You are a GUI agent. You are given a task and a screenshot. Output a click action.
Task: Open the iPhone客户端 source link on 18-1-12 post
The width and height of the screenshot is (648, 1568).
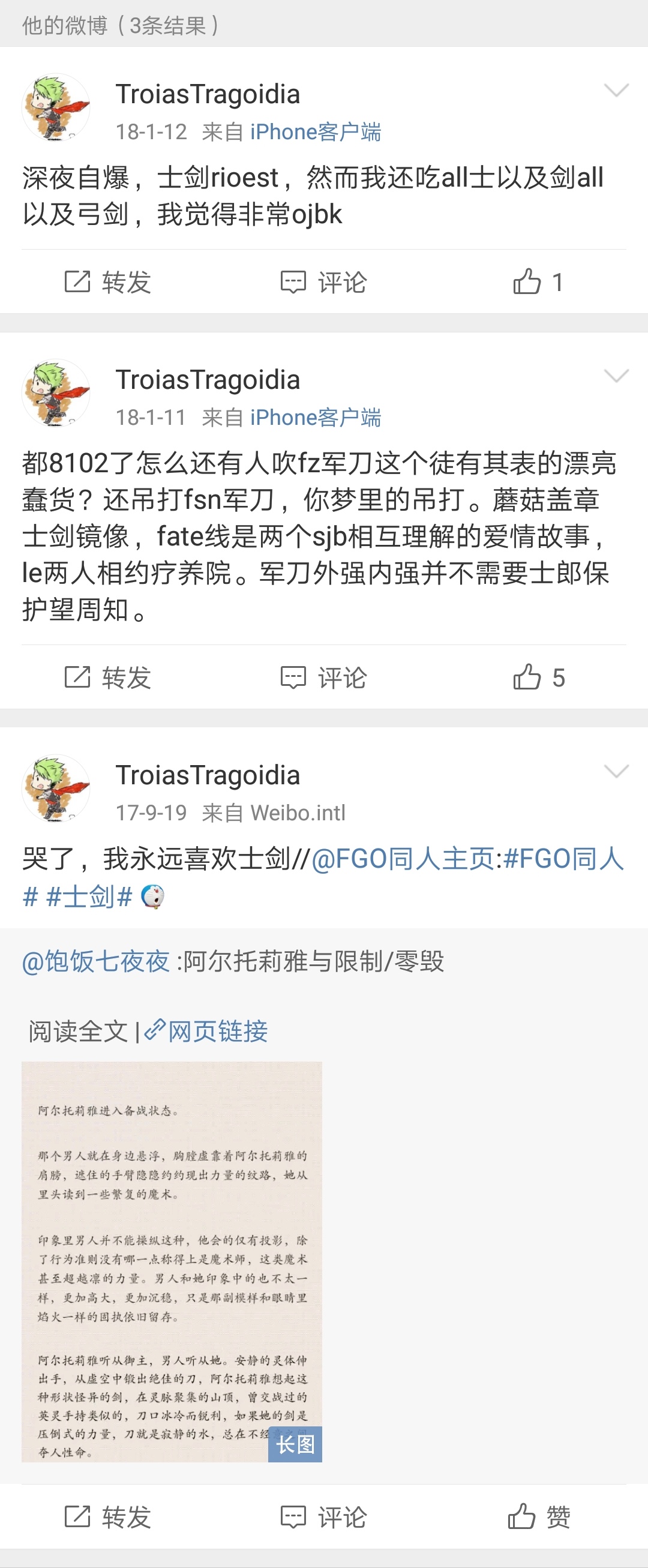(x=315, y=132)
